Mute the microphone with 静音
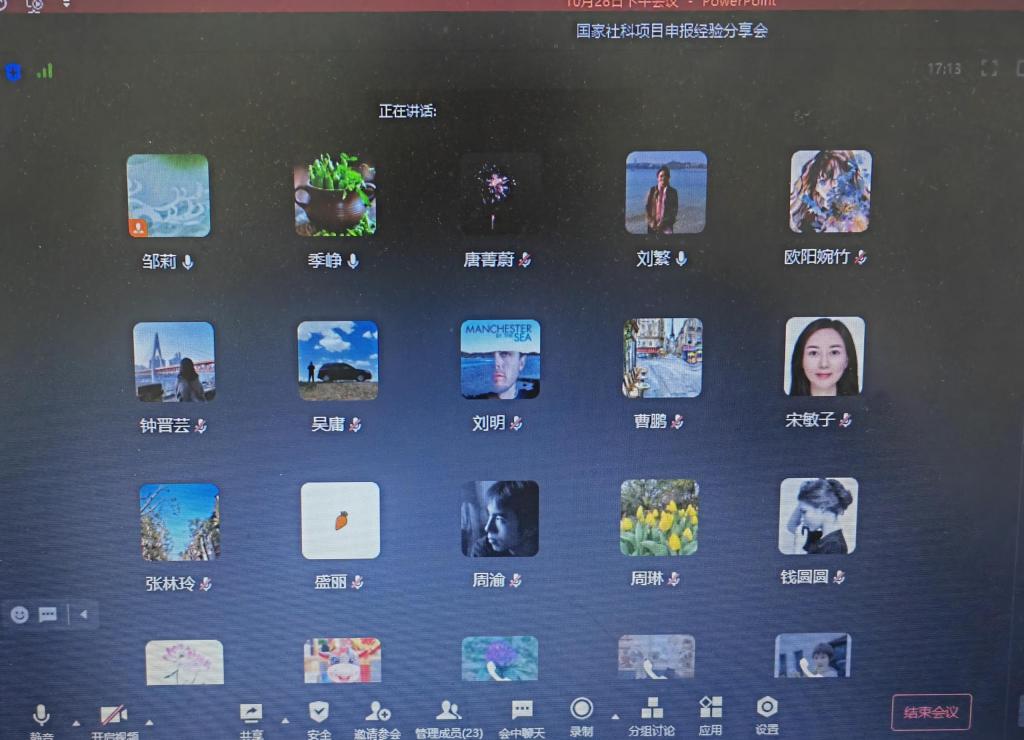The height and width of the screenshot is (740, 1024). pyautogui.click(x=41, y=716)
